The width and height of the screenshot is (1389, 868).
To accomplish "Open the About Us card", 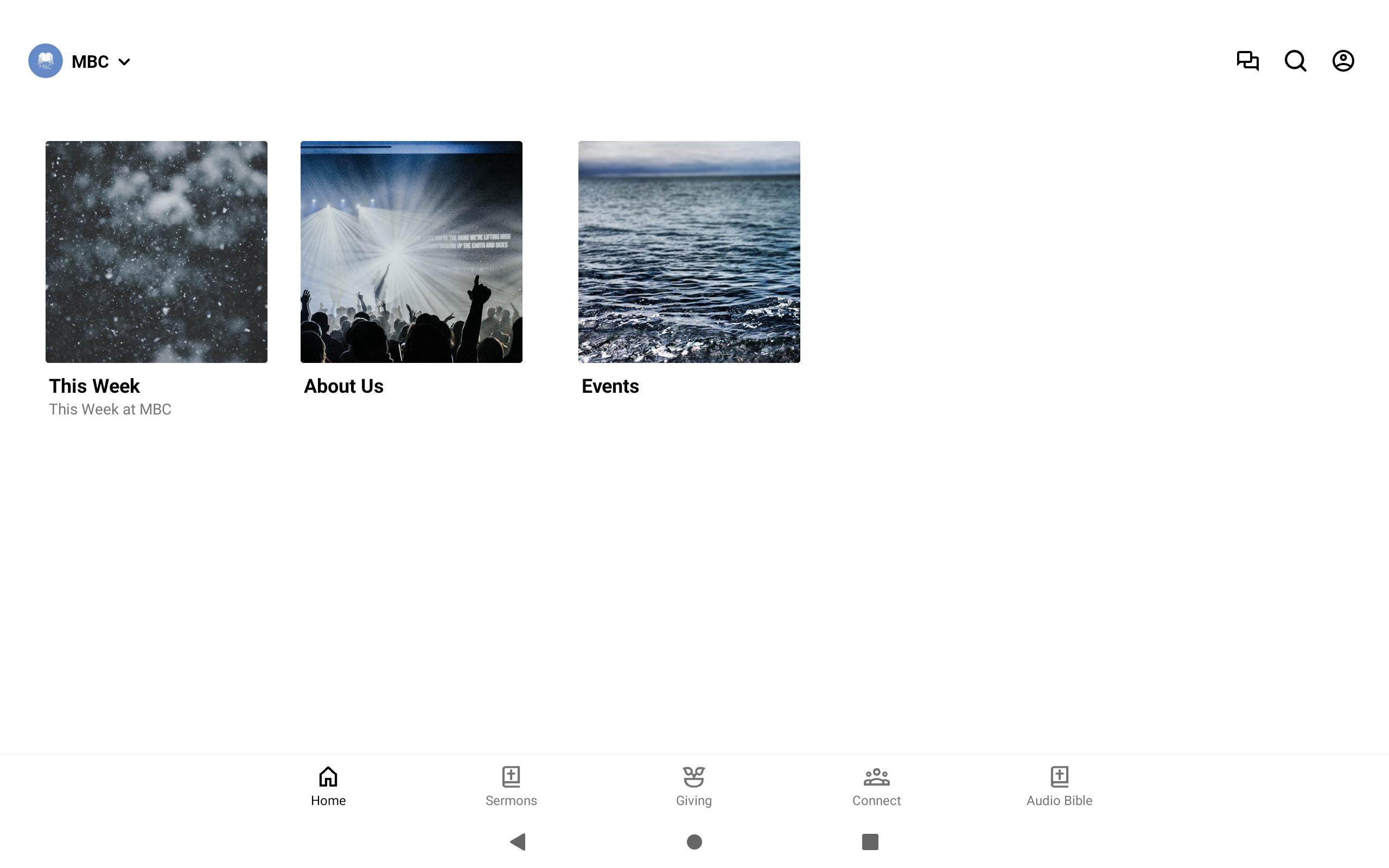I will [411, 251].
